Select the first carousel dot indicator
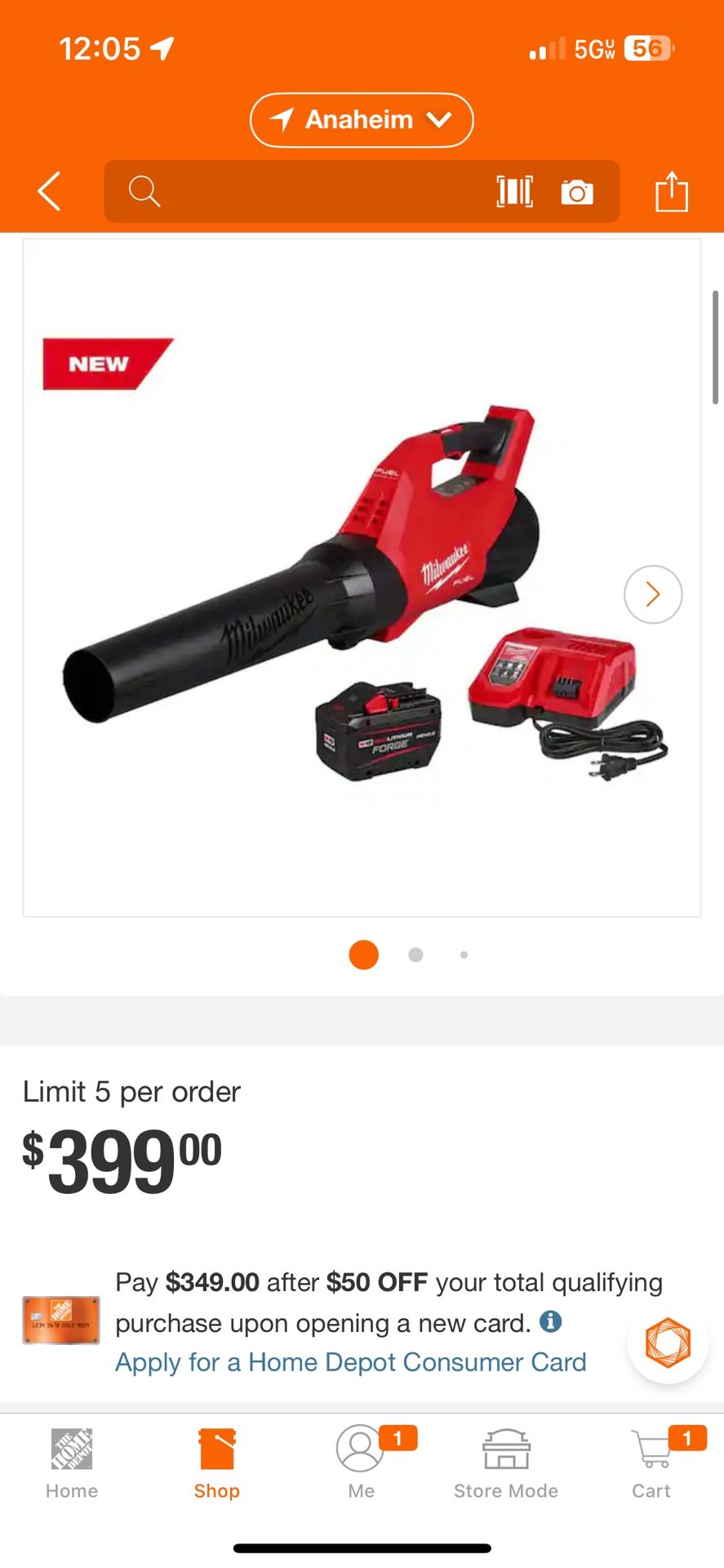Image resolution: width=724 pixels, height=1568 pixels. pos(364,955)
